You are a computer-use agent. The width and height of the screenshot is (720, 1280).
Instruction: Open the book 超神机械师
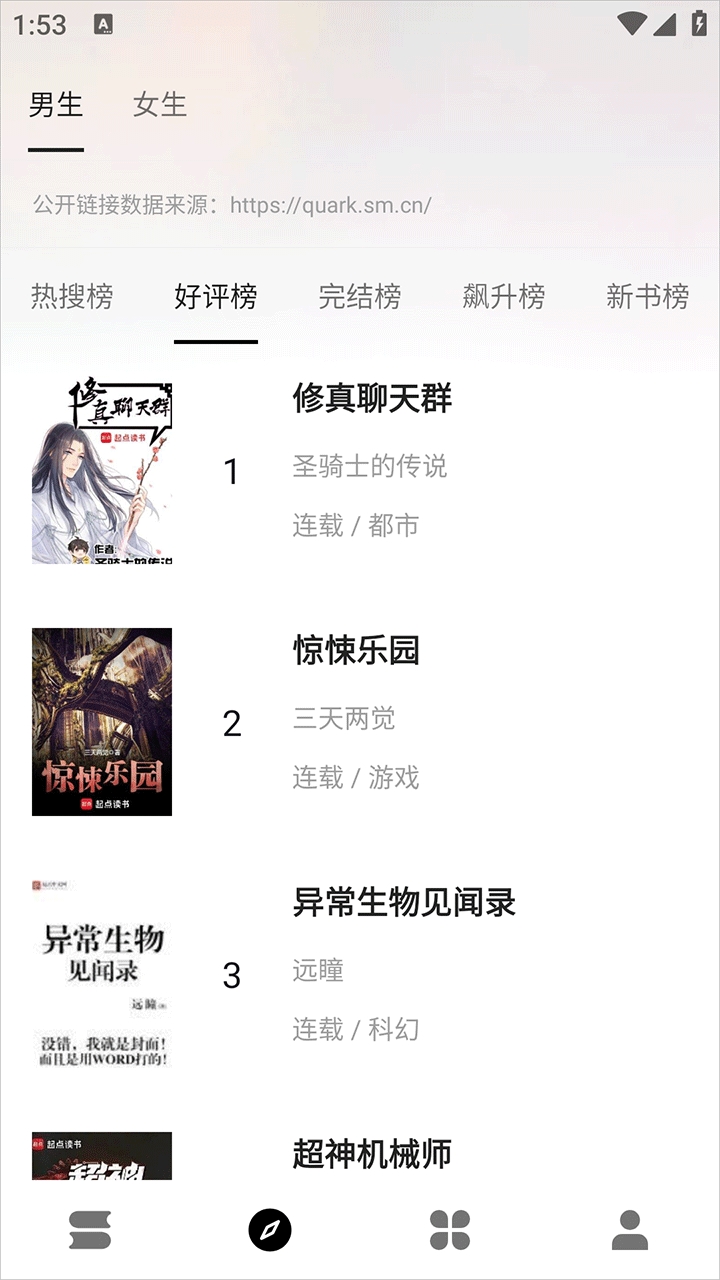click(372, 1154)
